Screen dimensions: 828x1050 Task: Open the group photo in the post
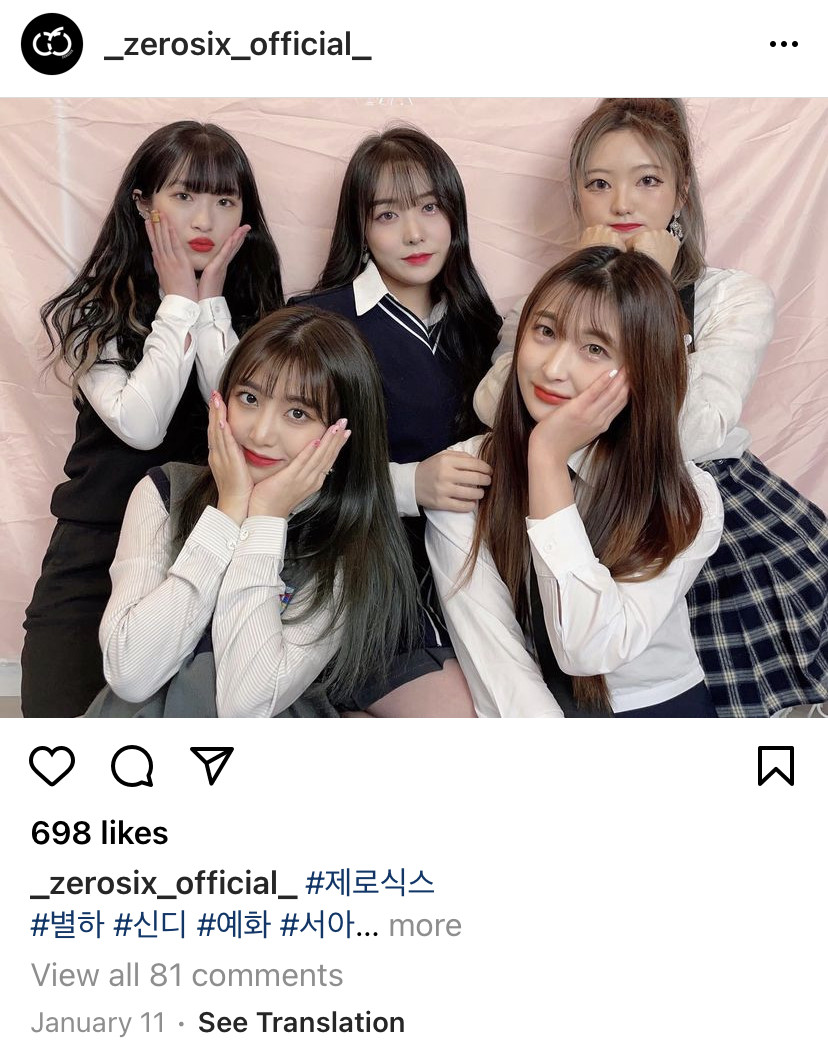(x=414, y=407)
